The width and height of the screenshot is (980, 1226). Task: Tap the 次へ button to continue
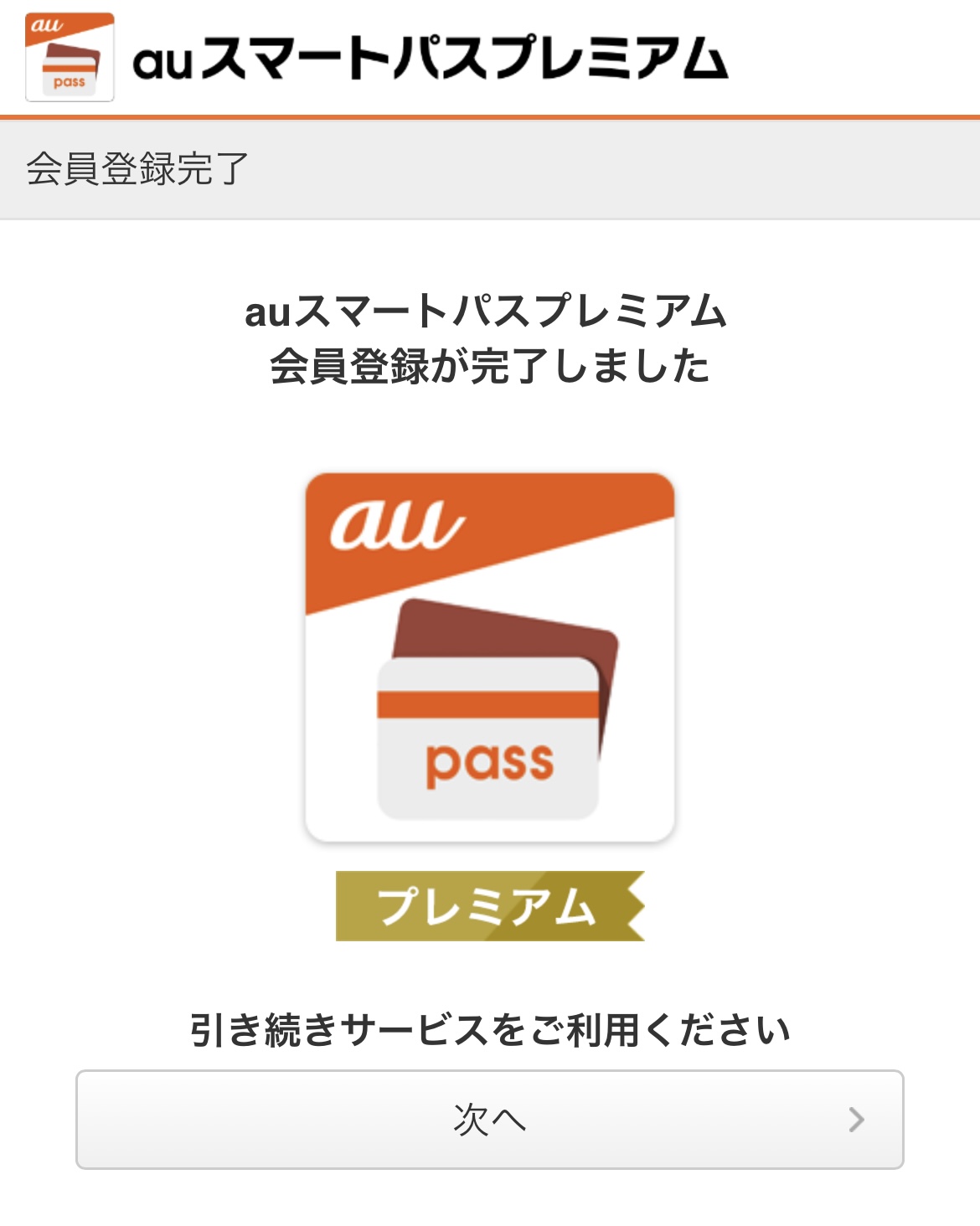pos(489,1119)
